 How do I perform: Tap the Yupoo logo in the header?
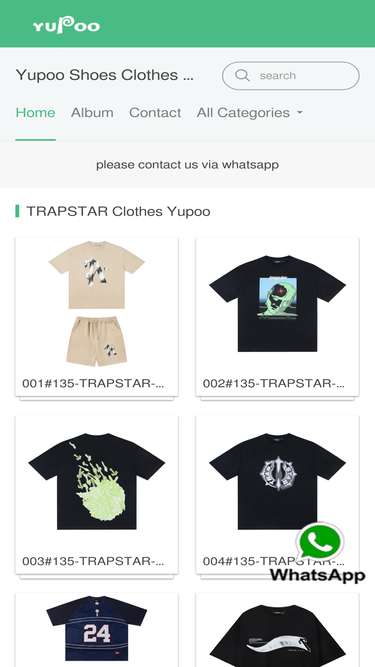pos(66,25)
